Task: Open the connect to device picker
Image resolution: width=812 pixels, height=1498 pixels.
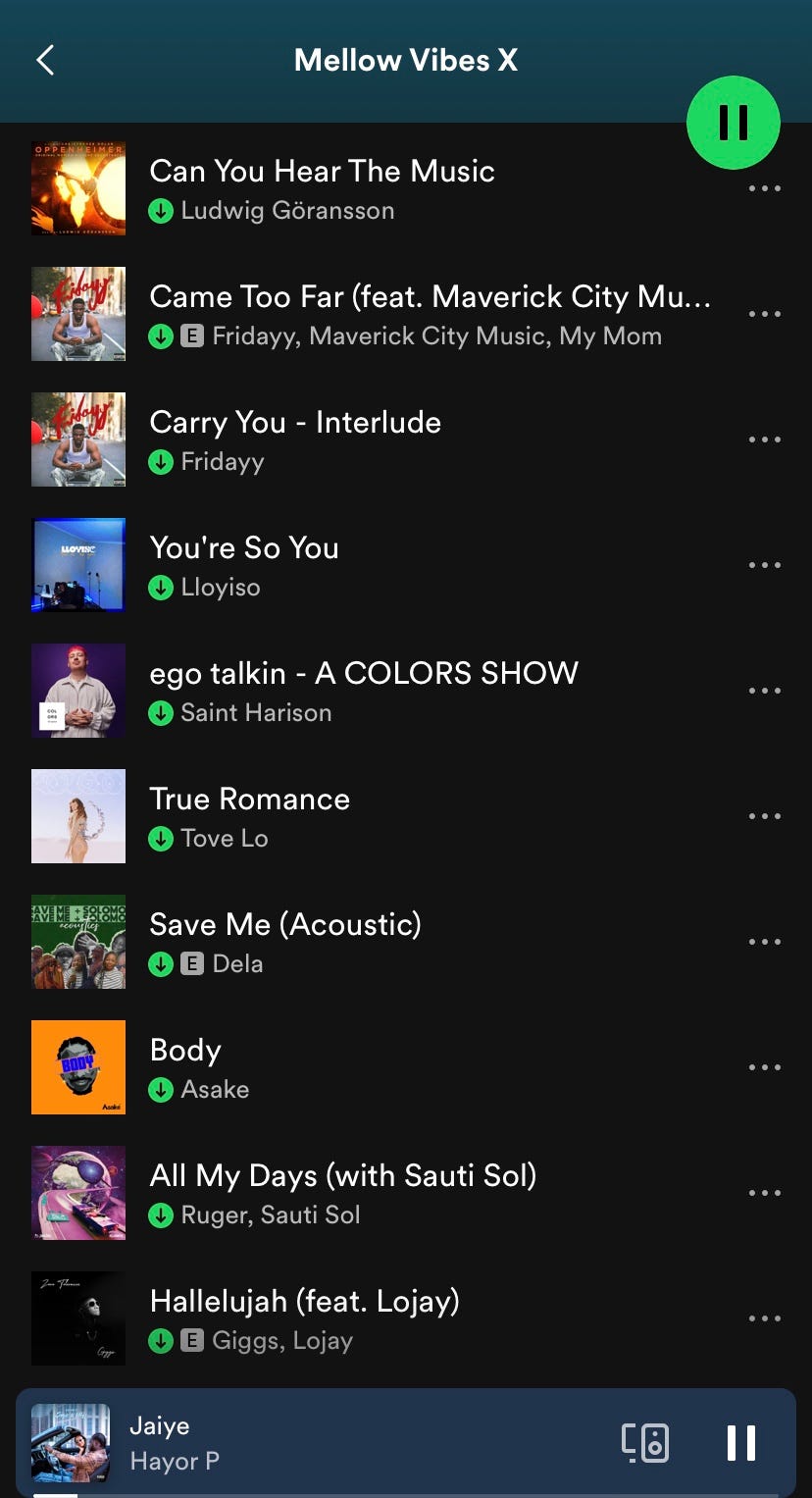Action: click(645, 1443)
